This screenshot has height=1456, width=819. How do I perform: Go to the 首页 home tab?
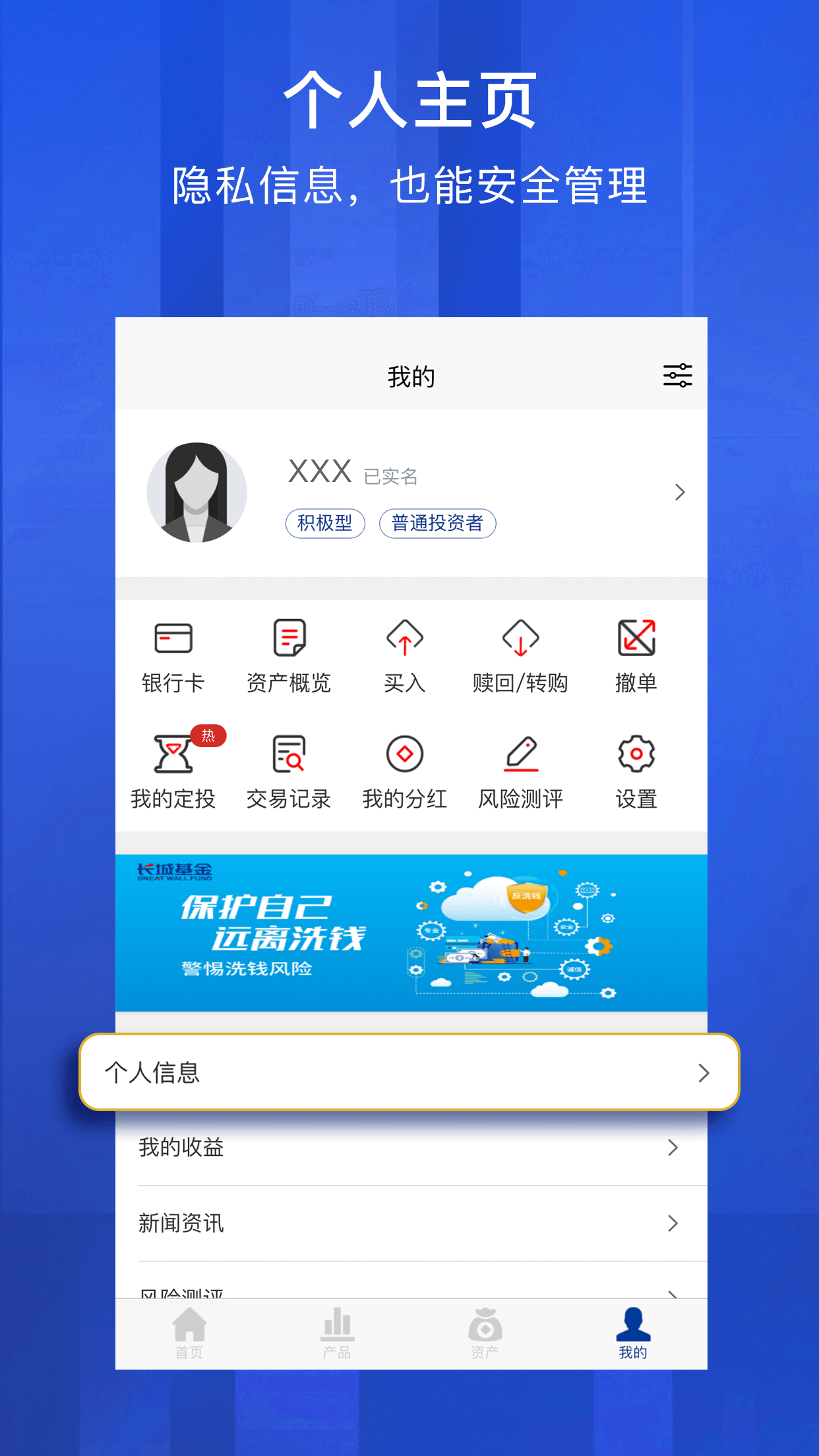188,1333
